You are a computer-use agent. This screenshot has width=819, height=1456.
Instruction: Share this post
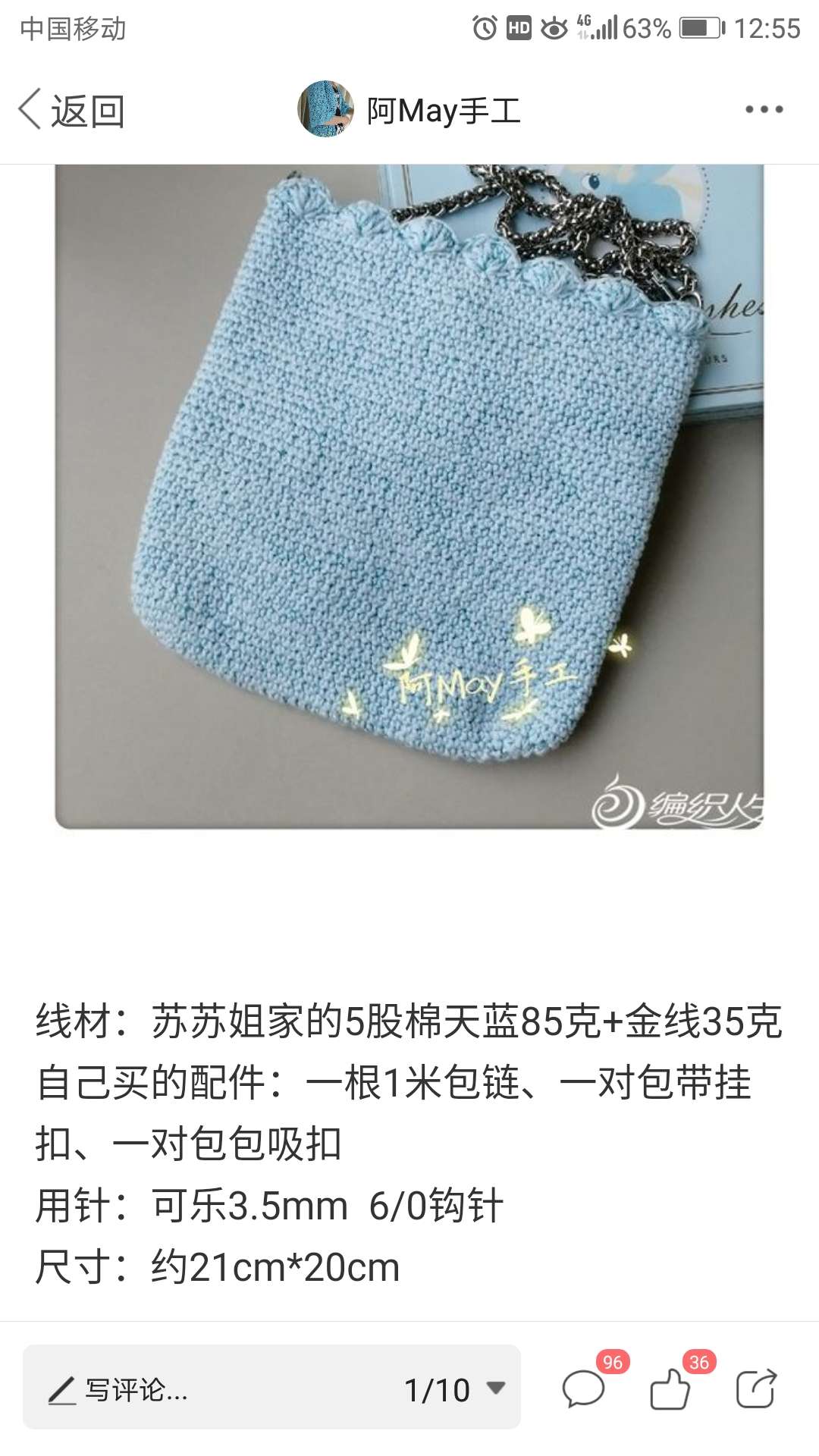point(756,1389)
